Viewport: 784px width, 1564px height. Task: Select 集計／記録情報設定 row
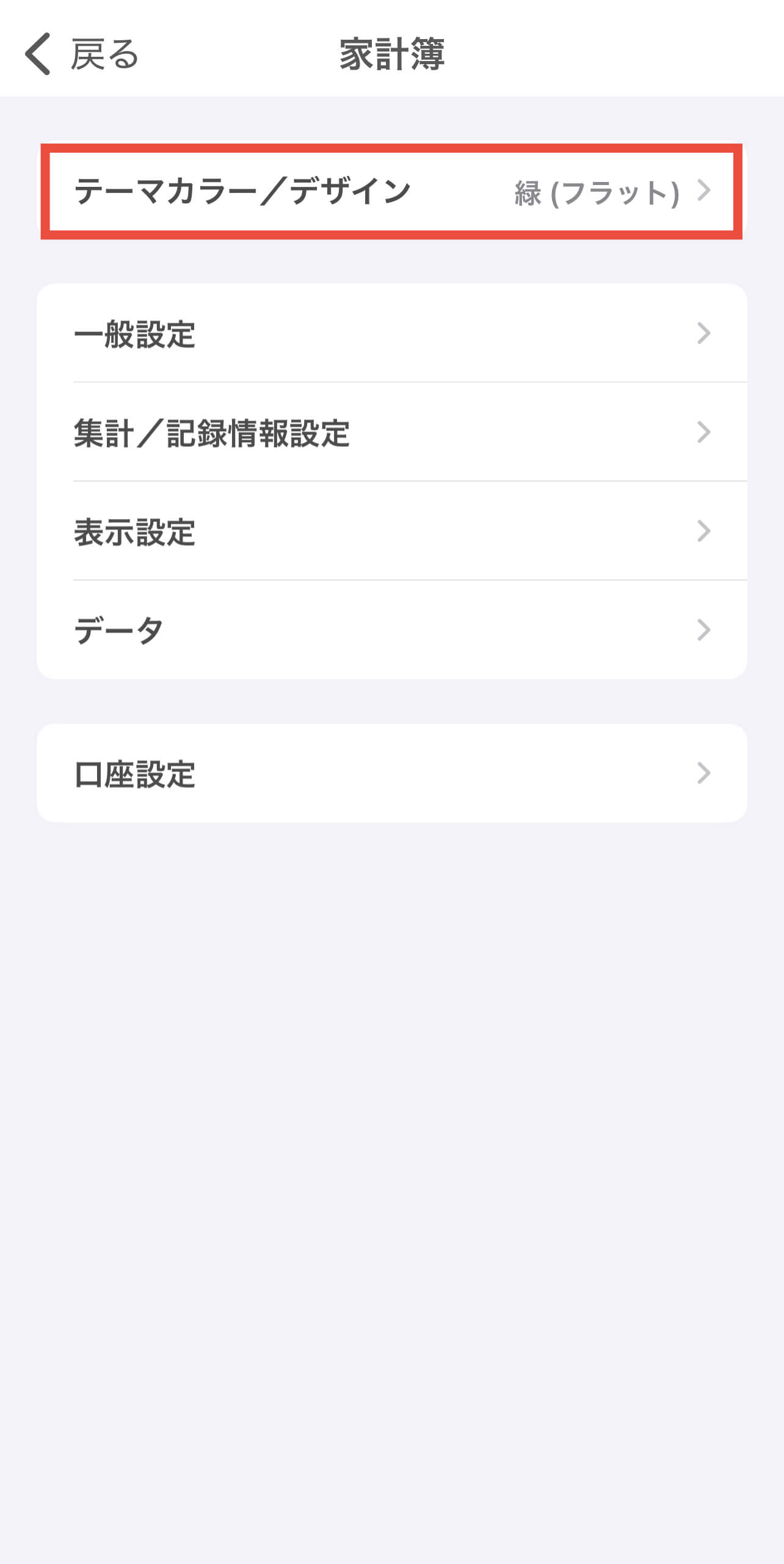[x=391, y=432]
